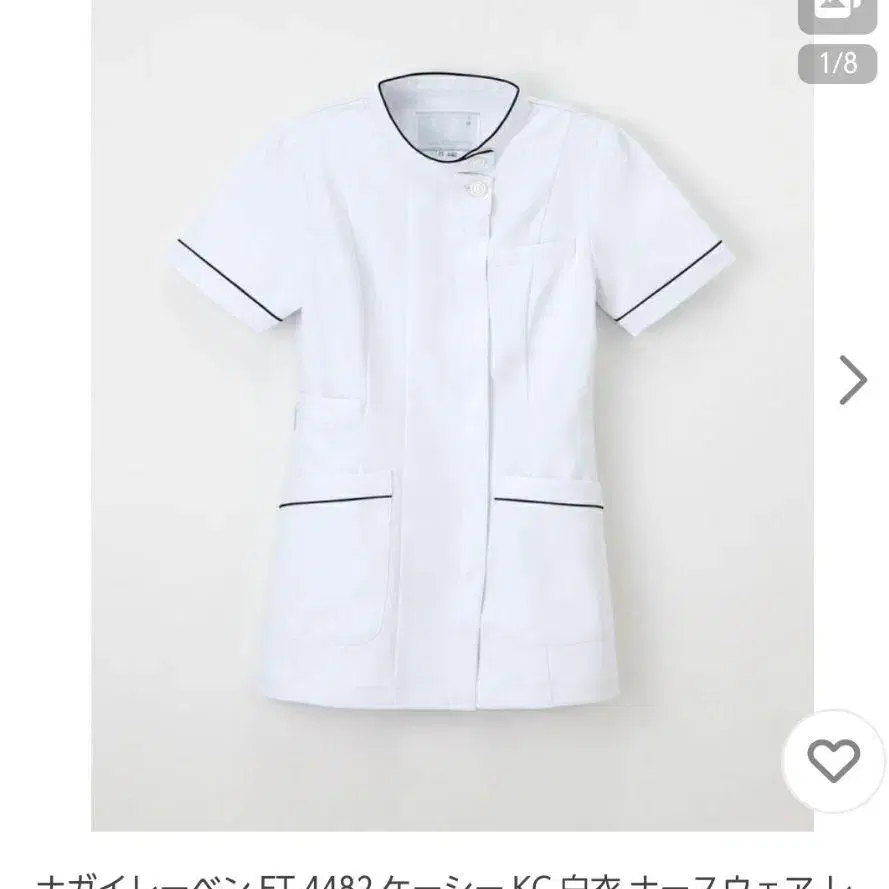Viewport: 889px width, 889px height.
Task: Add this nurse uniform to favorites
Action: (x=833, y=764)
